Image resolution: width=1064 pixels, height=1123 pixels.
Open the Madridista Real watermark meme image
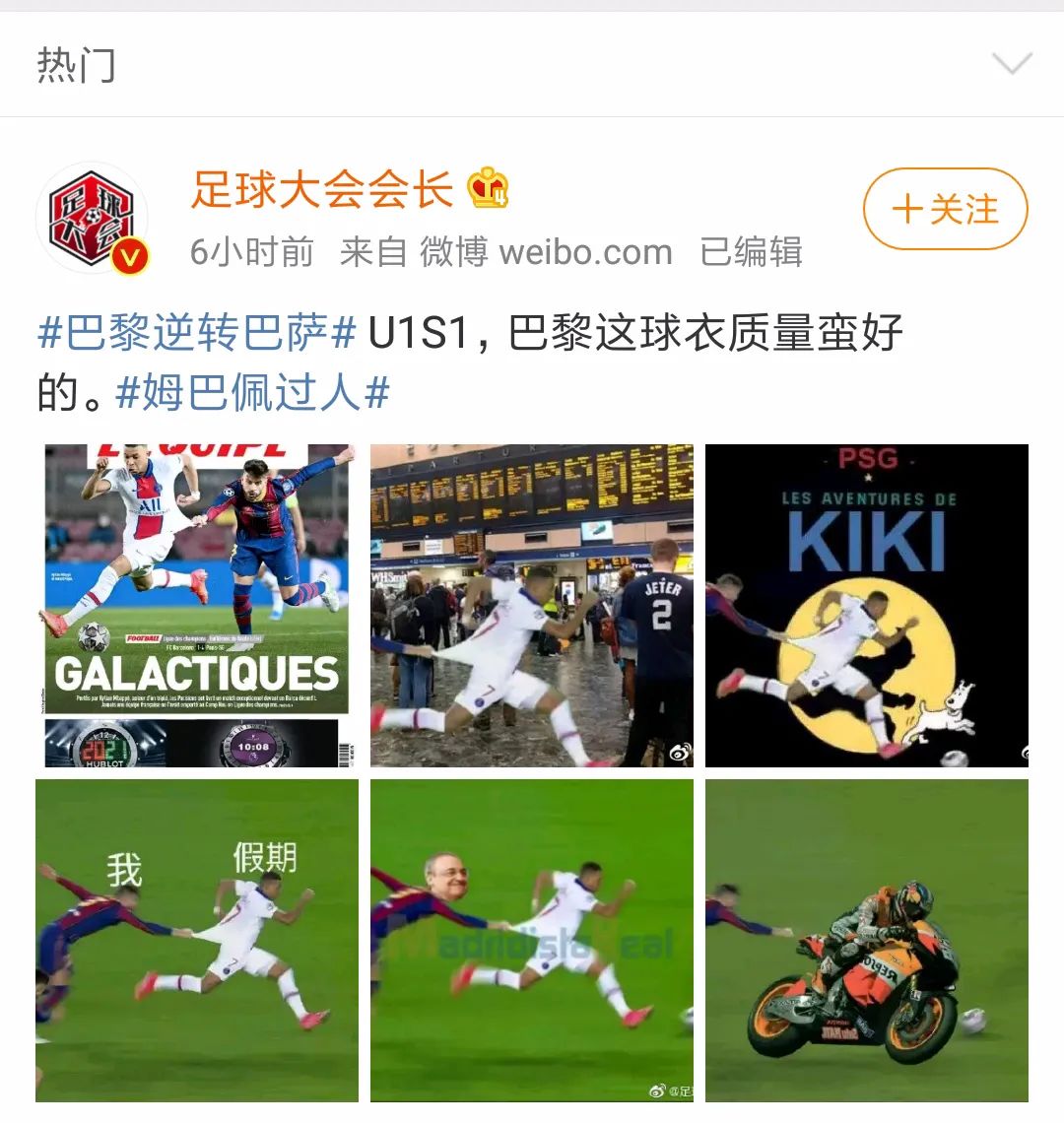coord(532,940)
